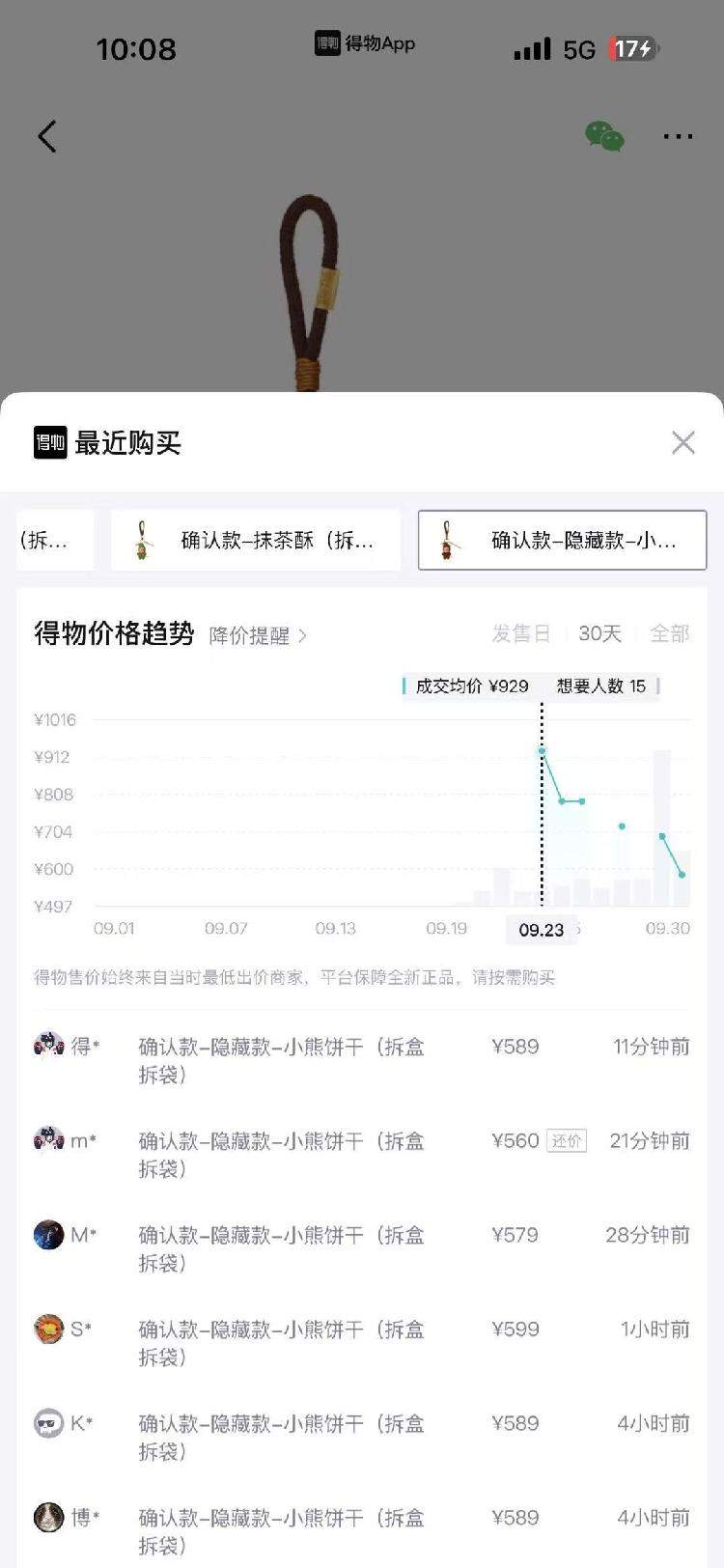The height and width of the screenshot is (1568, 724).
Task: Select the 抹茶酥 product variant chip
Action: [256, 540]
